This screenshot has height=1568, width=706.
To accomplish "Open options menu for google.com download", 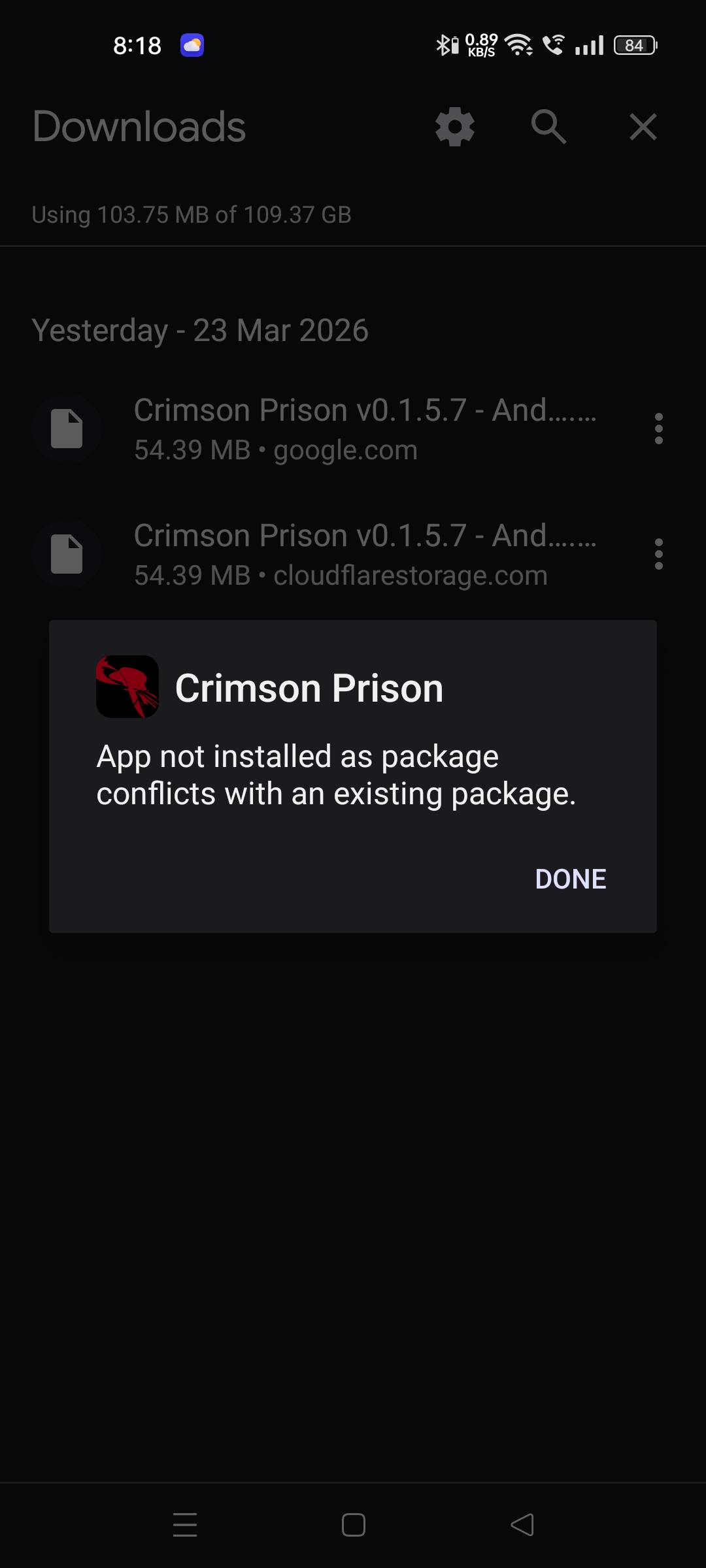I will coord(658,429).
